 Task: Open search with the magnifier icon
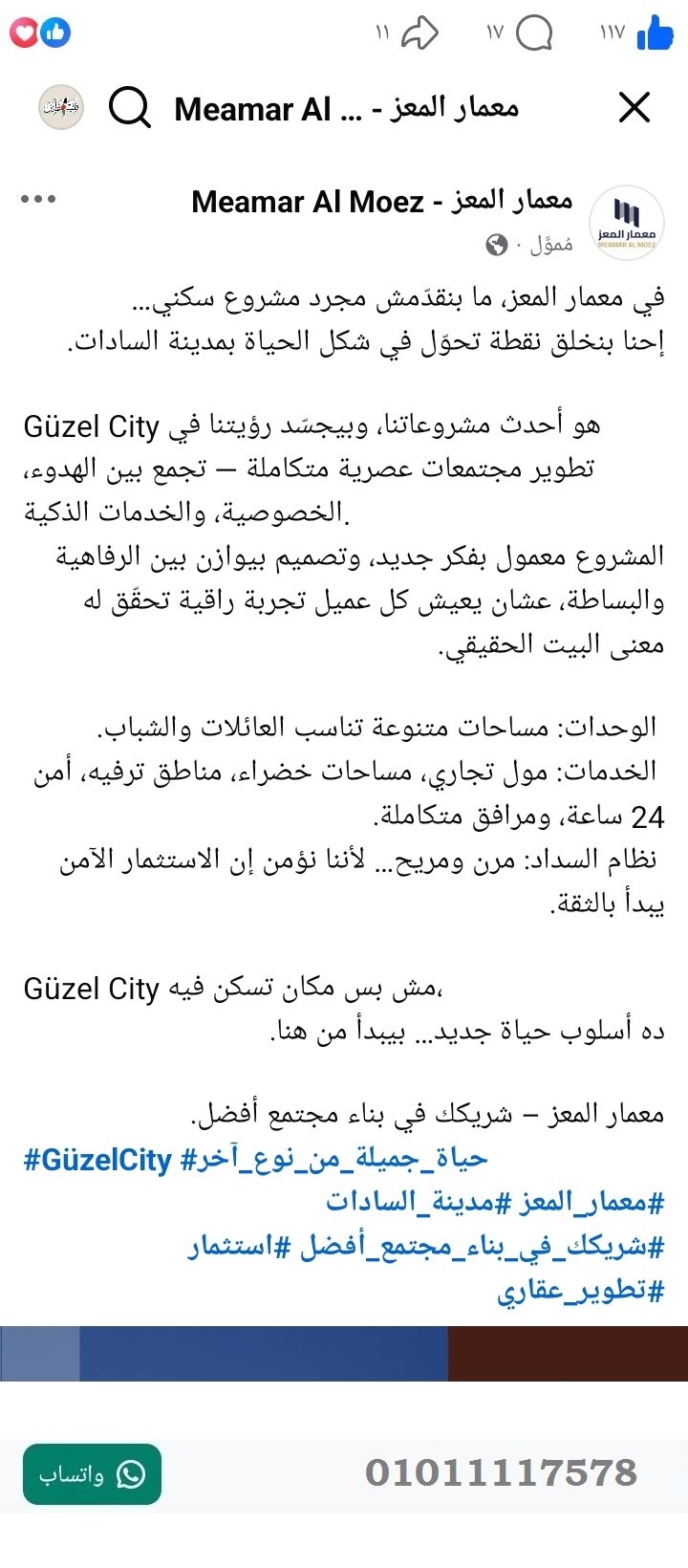click(x=129, y=108)
